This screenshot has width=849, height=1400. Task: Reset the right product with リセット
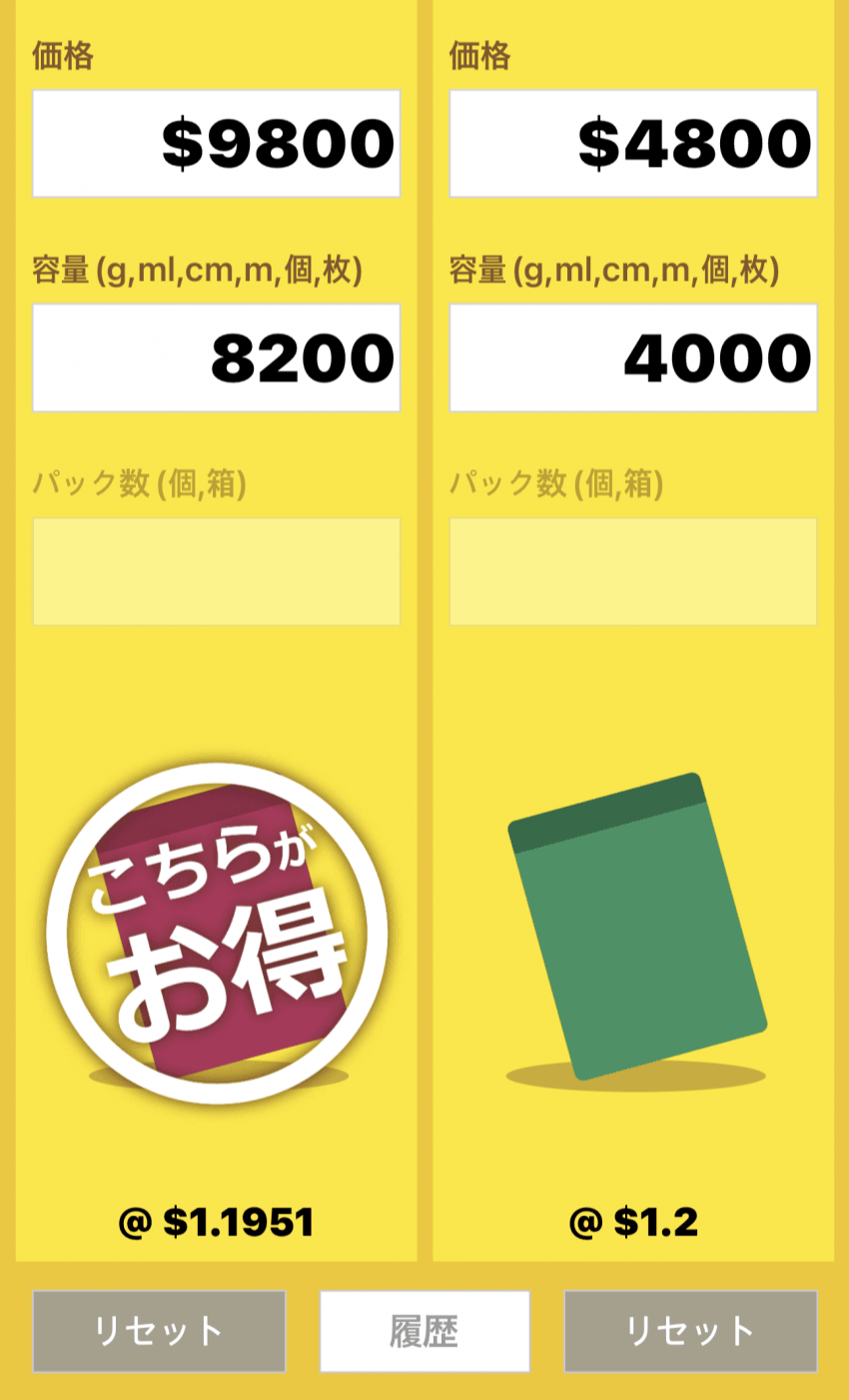click(690, 1331)
